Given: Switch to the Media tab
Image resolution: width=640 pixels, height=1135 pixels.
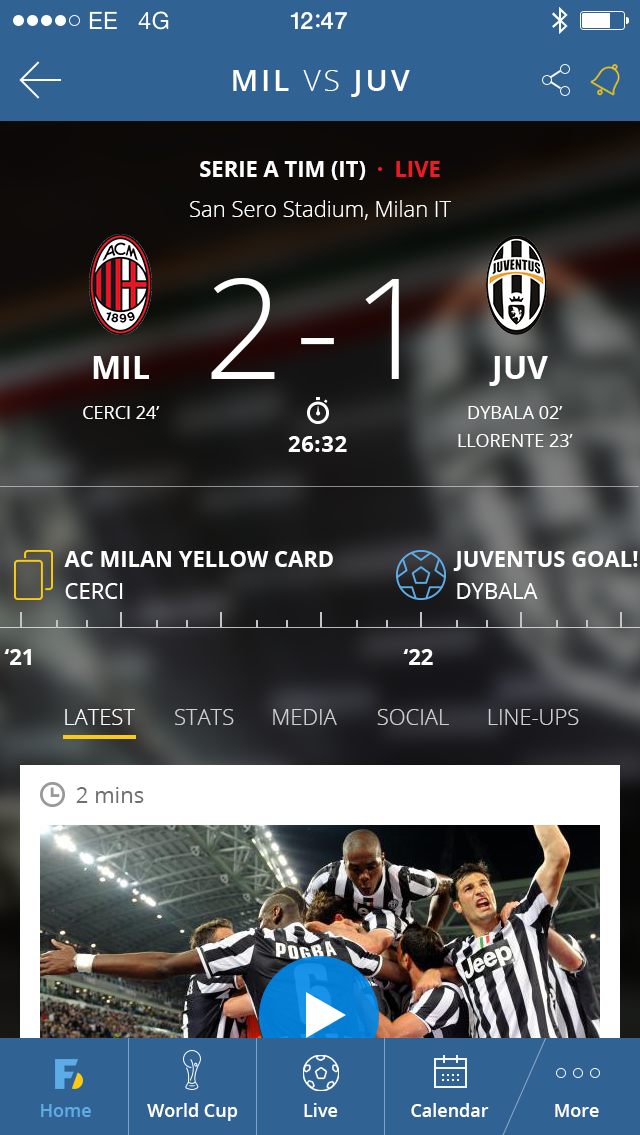Looking at the screenshot, I should (304, 717).
